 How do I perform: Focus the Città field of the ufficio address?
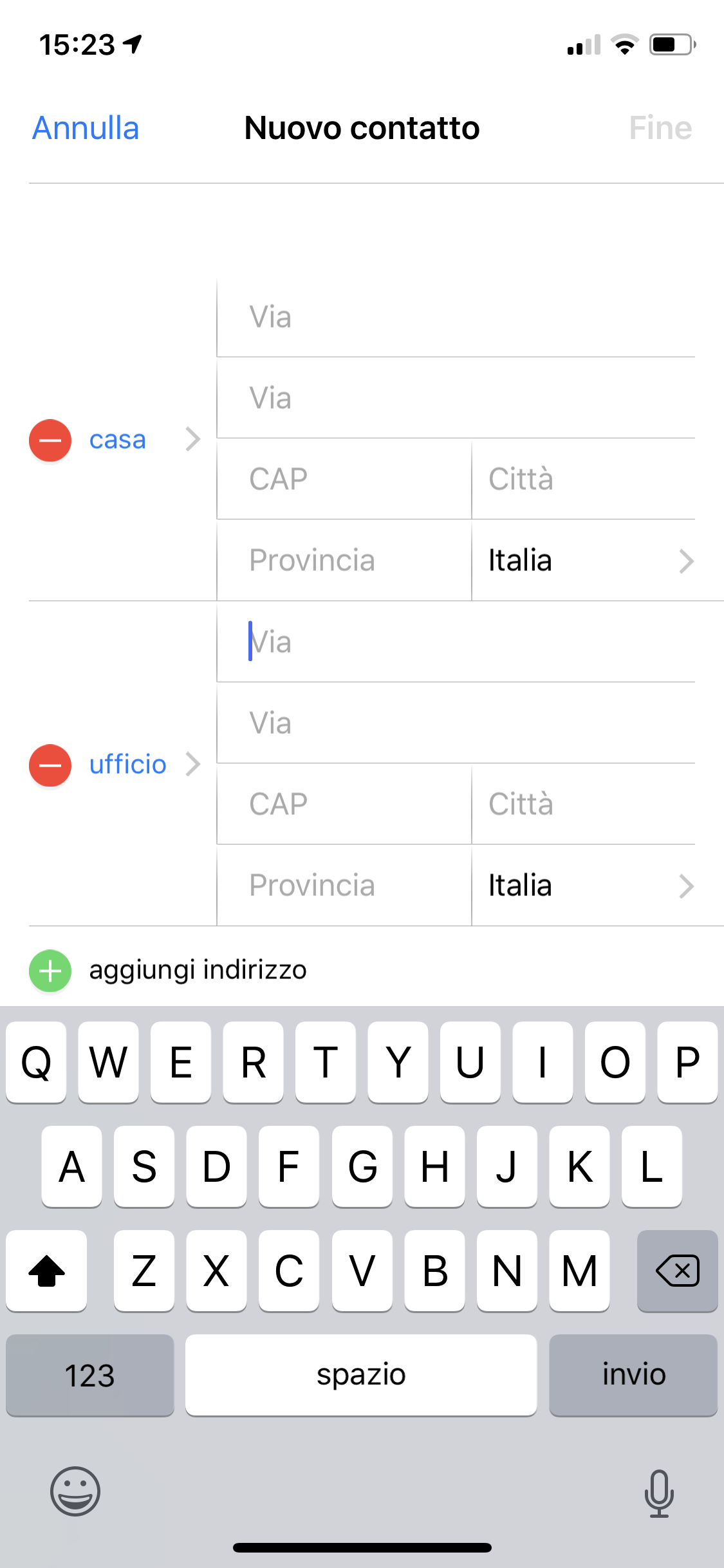pos(582,805)
